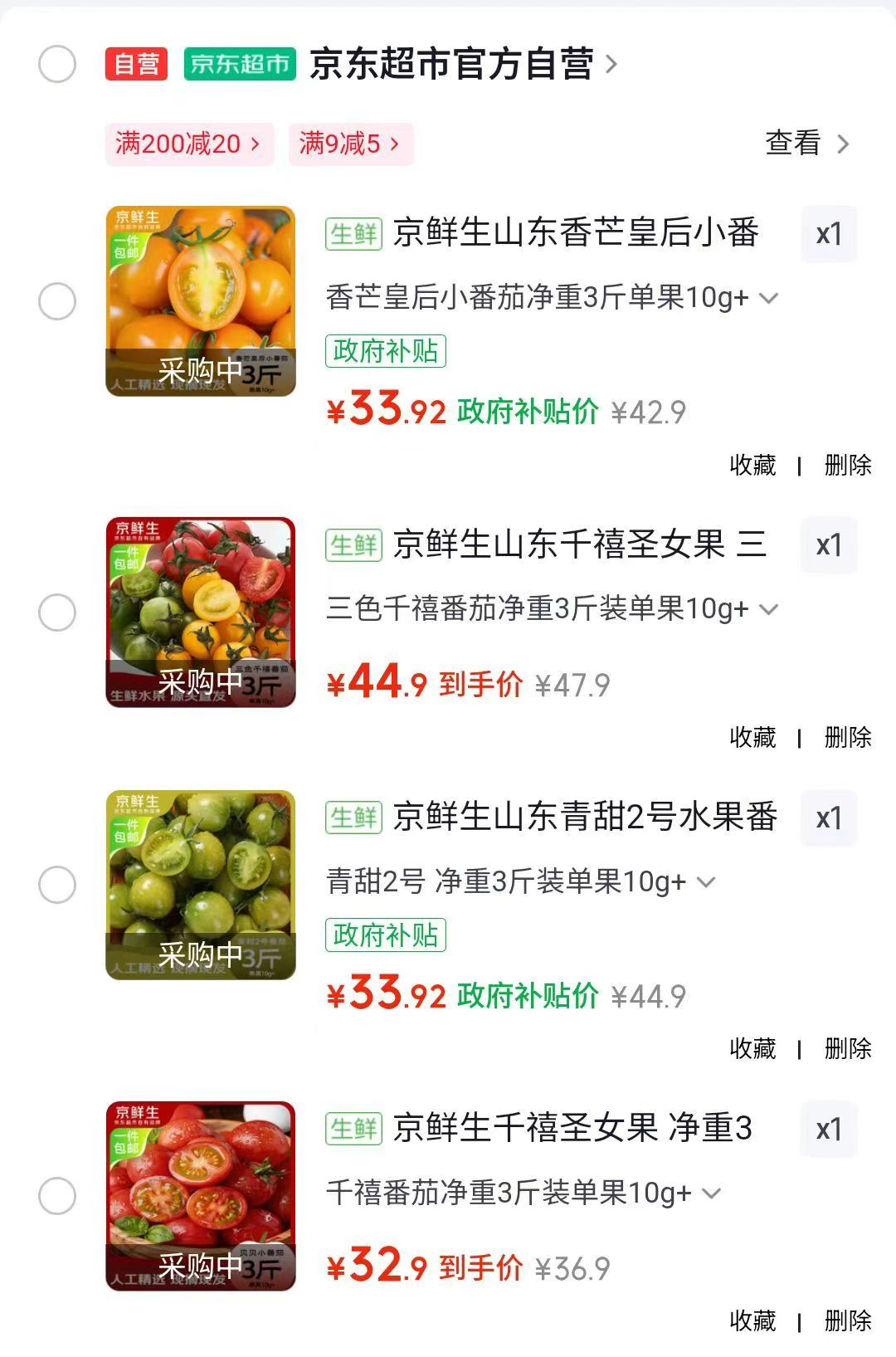Open the 三色千禧圣女果 product image
Screen dimensions: 896x1357
[201, 613]
